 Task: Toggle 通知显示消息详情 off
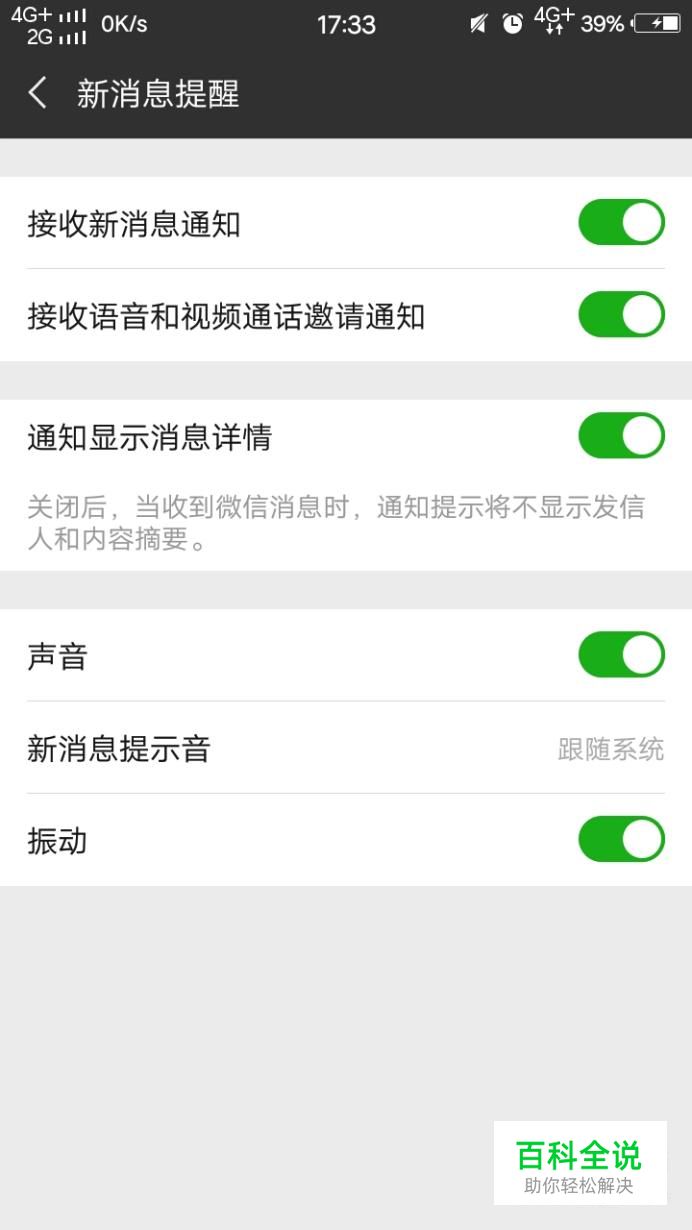(621, 435)
